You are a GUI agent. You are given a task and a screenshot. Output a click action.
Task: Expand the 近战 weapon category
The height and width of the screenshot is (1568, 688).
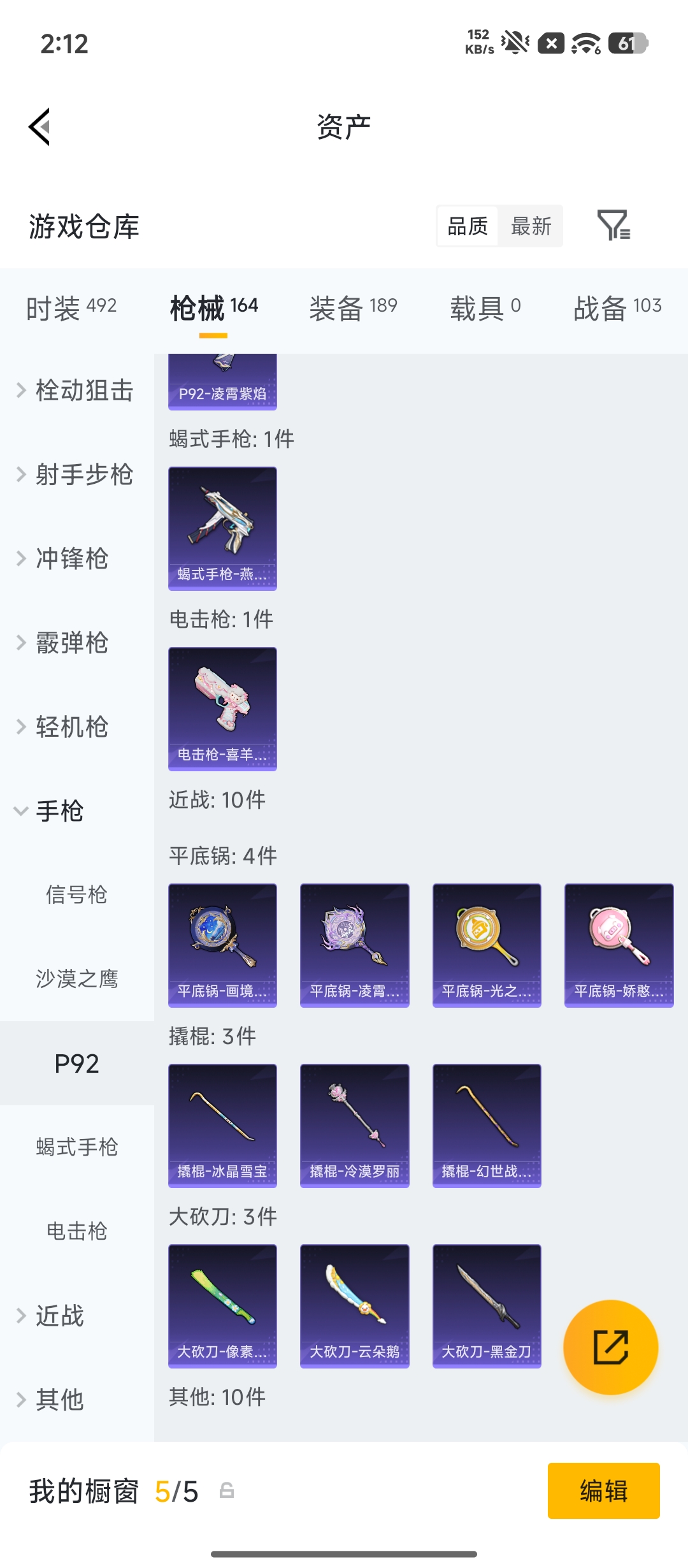click(61, 1314)
